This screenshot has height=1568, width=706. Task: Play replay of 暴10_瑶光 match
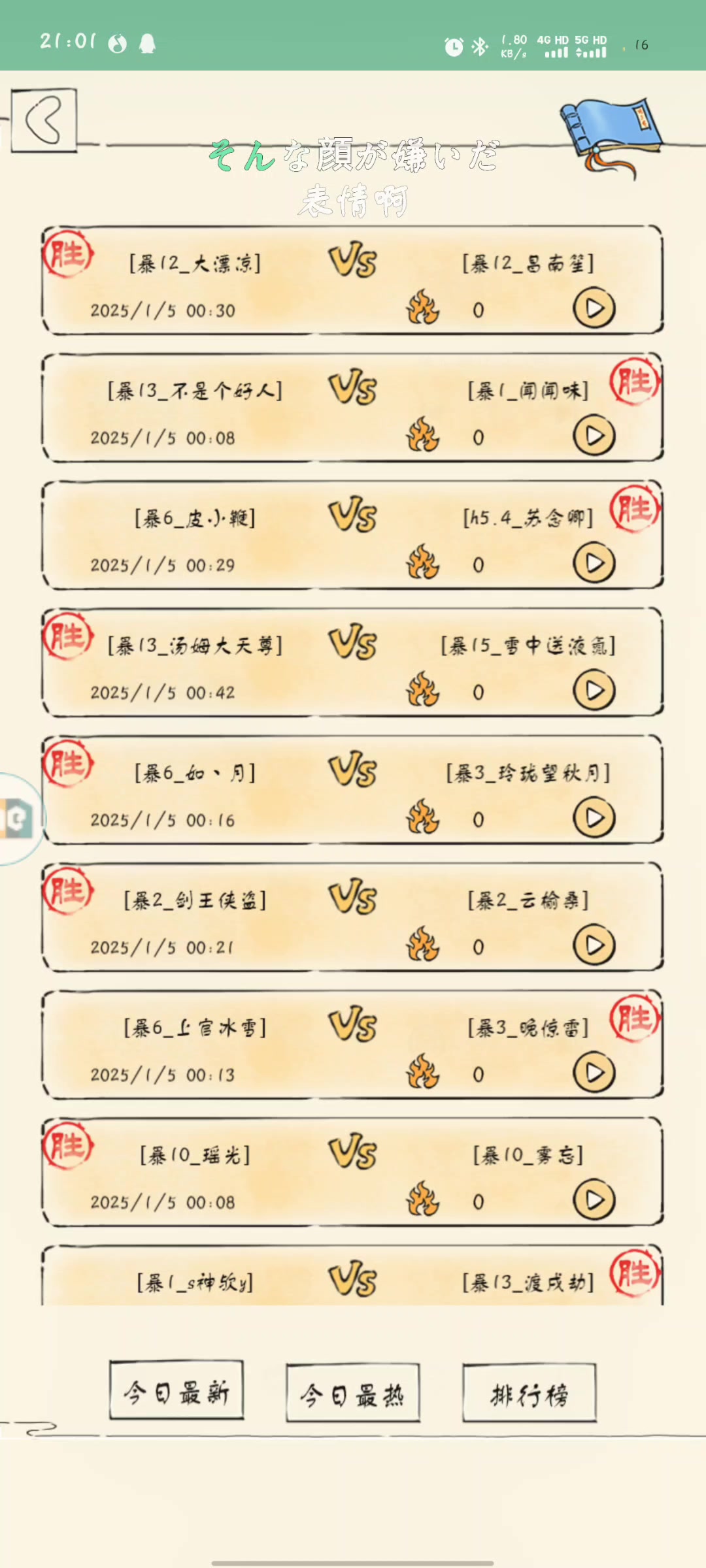tap(594, 1200)
